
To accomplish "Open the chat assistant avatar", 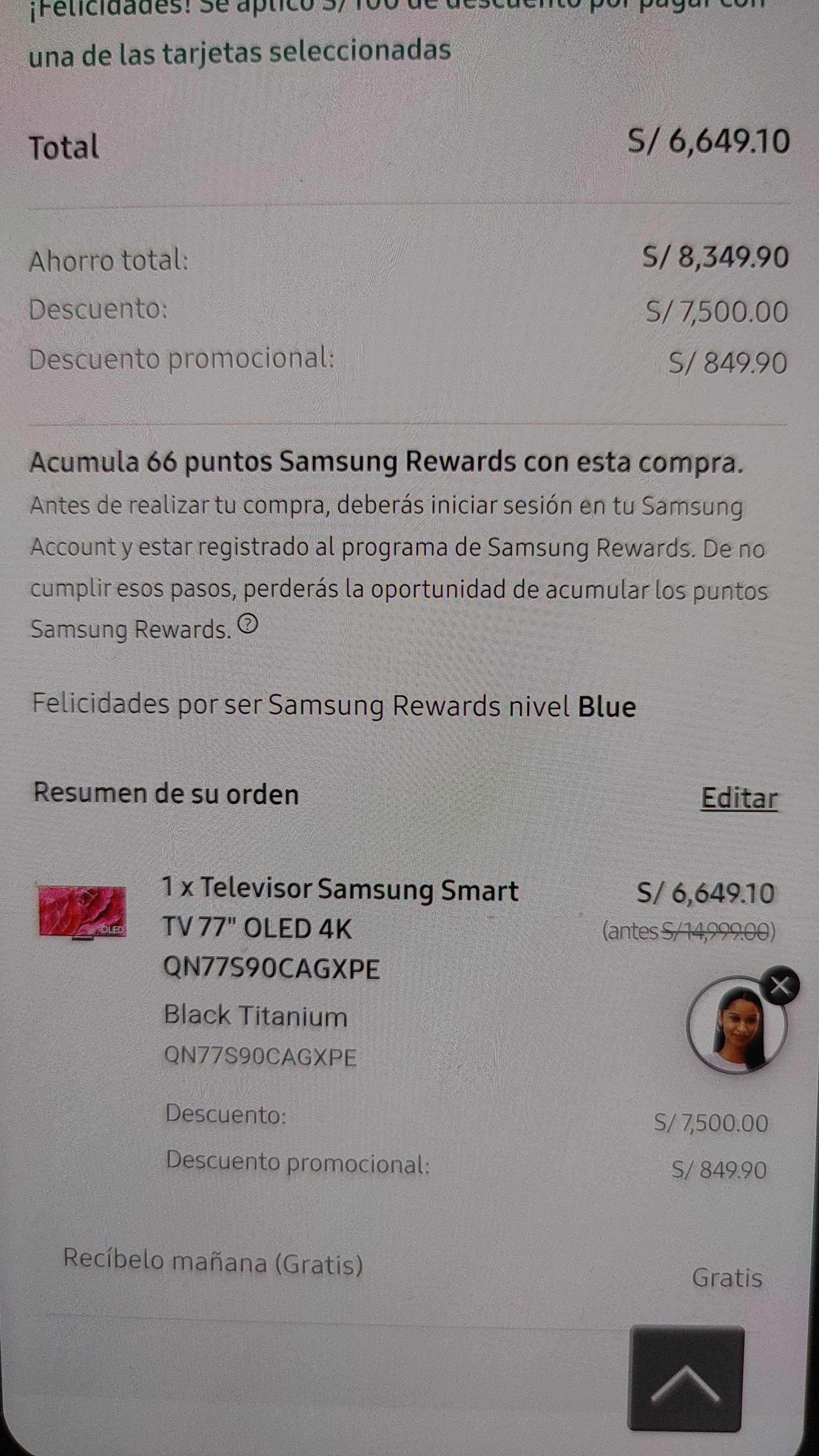I will point(736,1025).
